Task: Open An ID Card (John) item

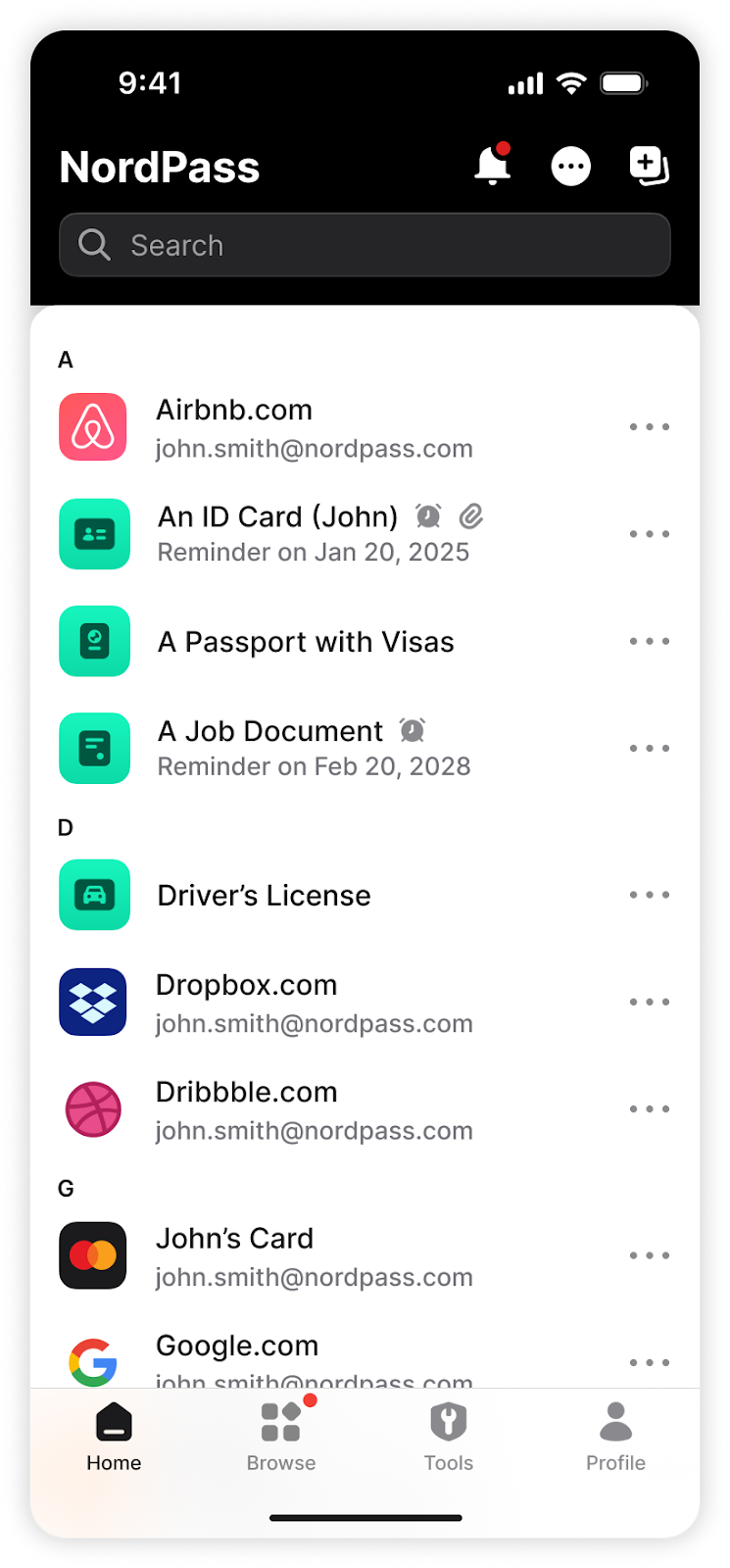Action: coord(365,534)
